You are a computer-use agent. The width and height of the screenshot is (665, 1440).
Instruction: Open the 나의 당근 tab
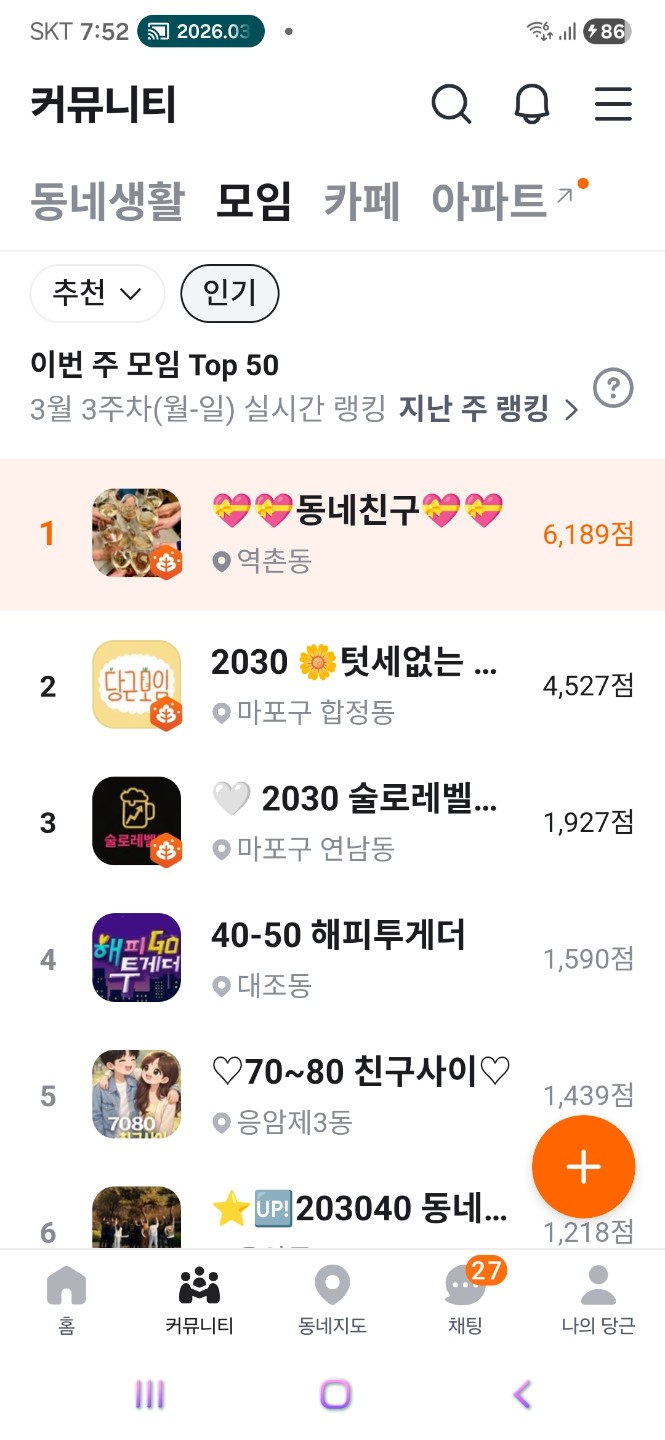tap(598, 1299)
